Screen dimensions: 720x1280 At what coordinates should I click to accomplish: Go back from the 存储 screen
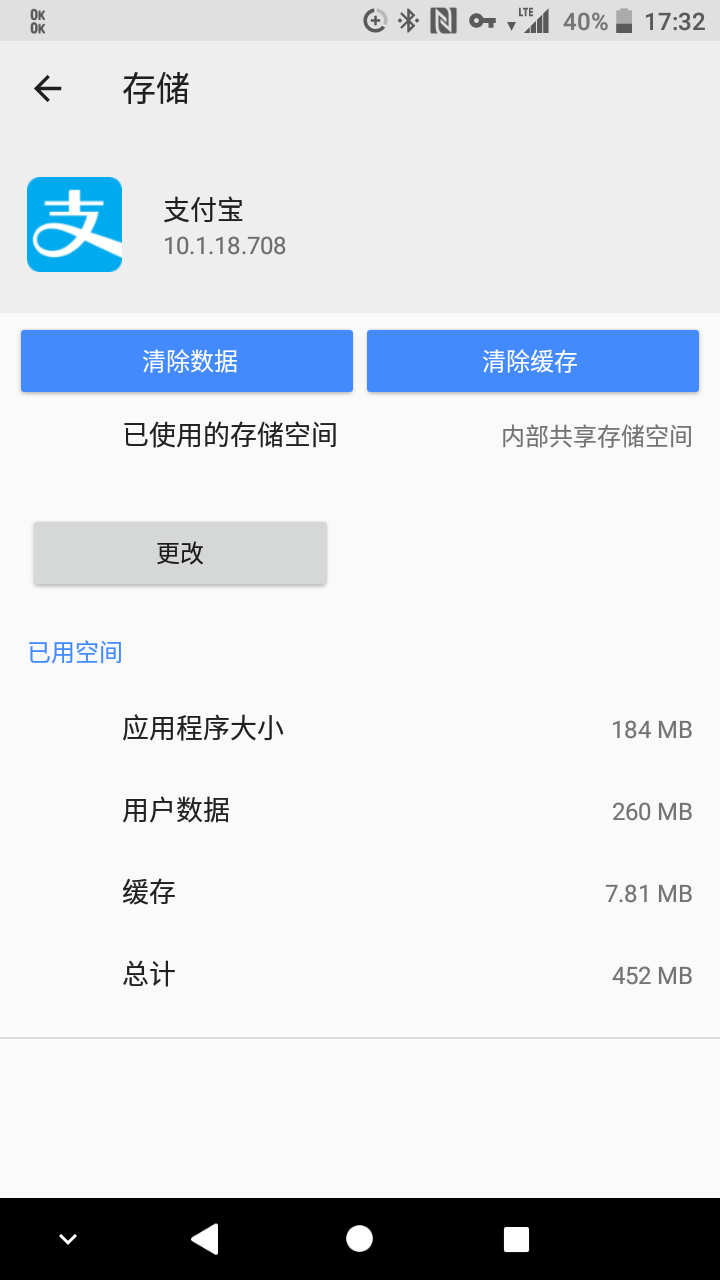point(48,89)
